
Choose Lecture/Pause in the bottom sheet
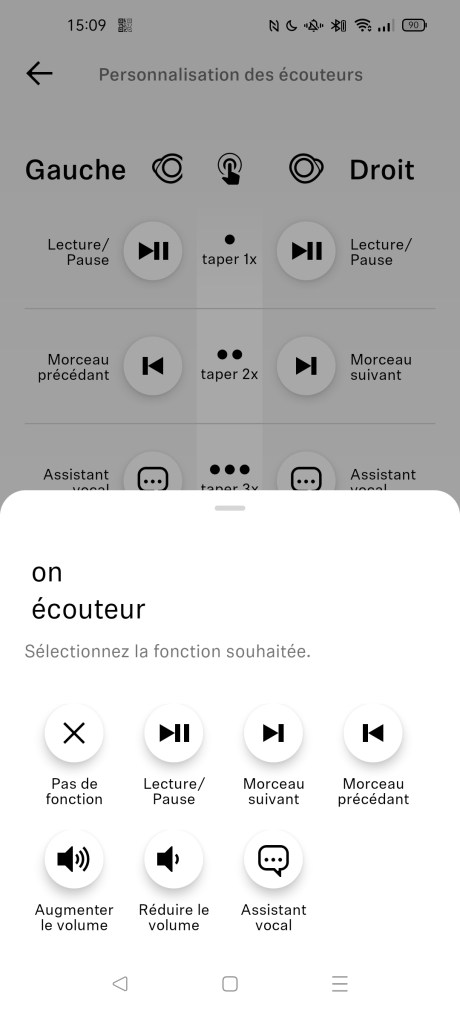[174, 733]
